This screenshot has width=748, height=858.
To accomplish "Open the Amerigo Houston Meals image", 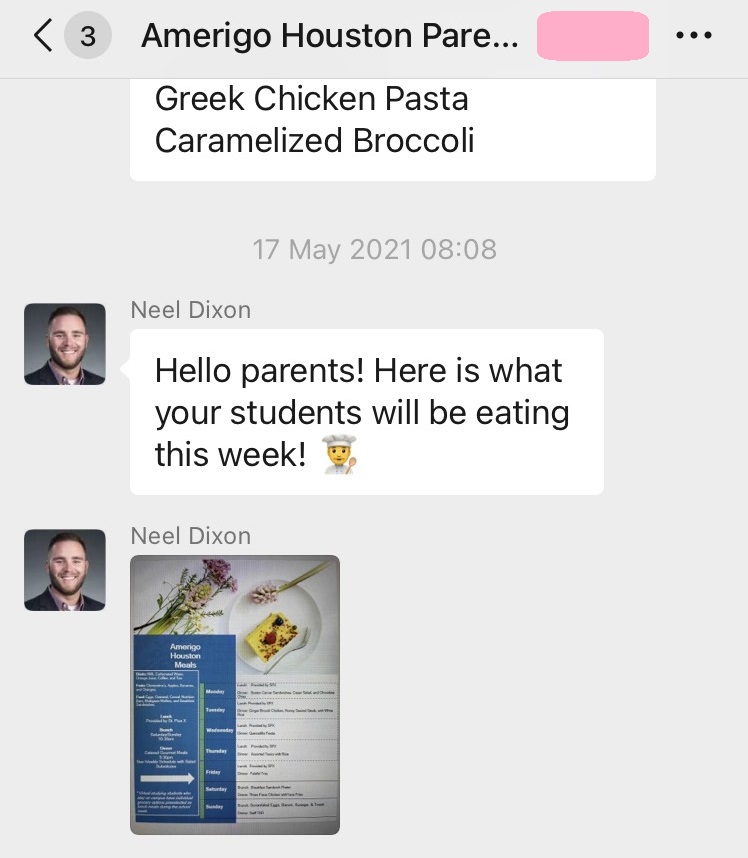I will coord(235,694).
